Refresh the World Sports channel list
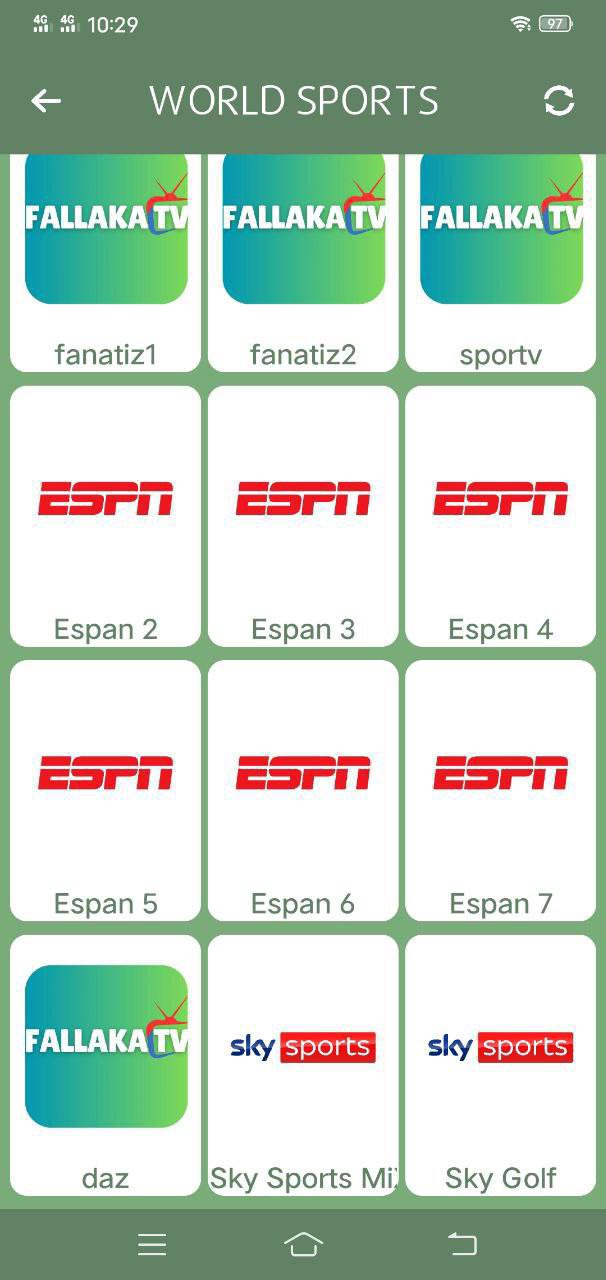Screen dimensions: 606x1280 tap(559, 101)
